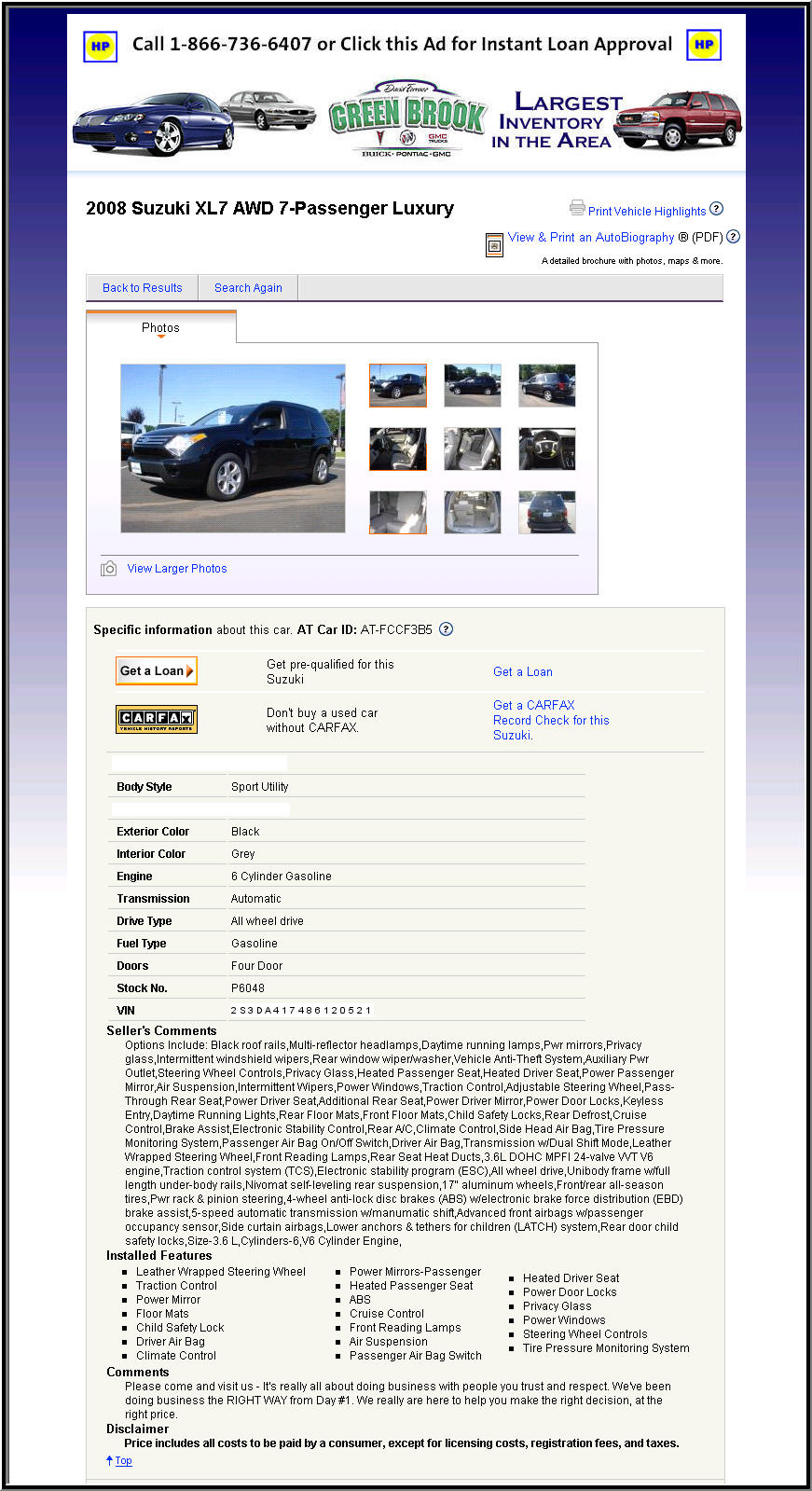Open the Photos tab
Screen dimensions: 812x1491
point(160,328)
